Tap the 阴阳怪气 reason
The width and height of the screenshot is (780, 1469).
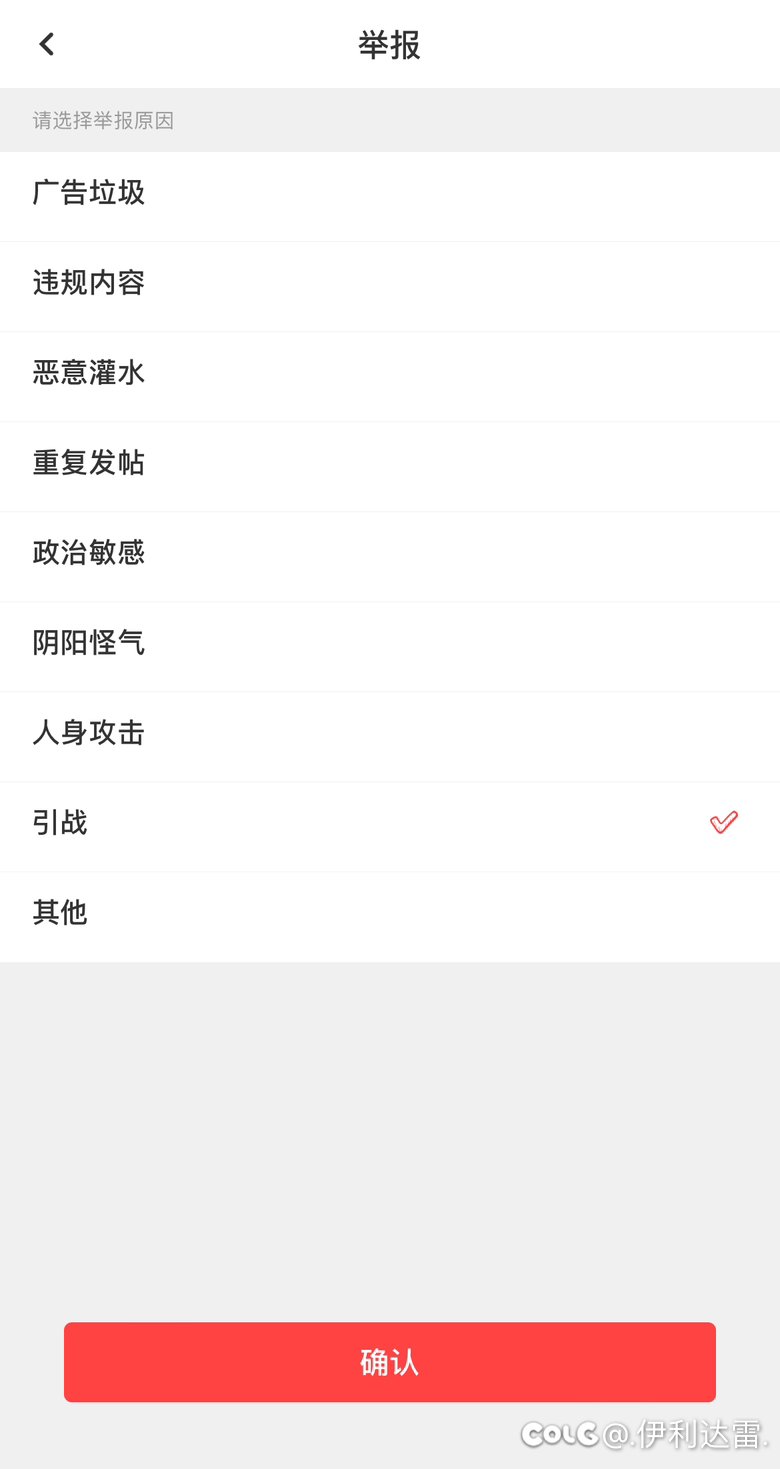390,646
